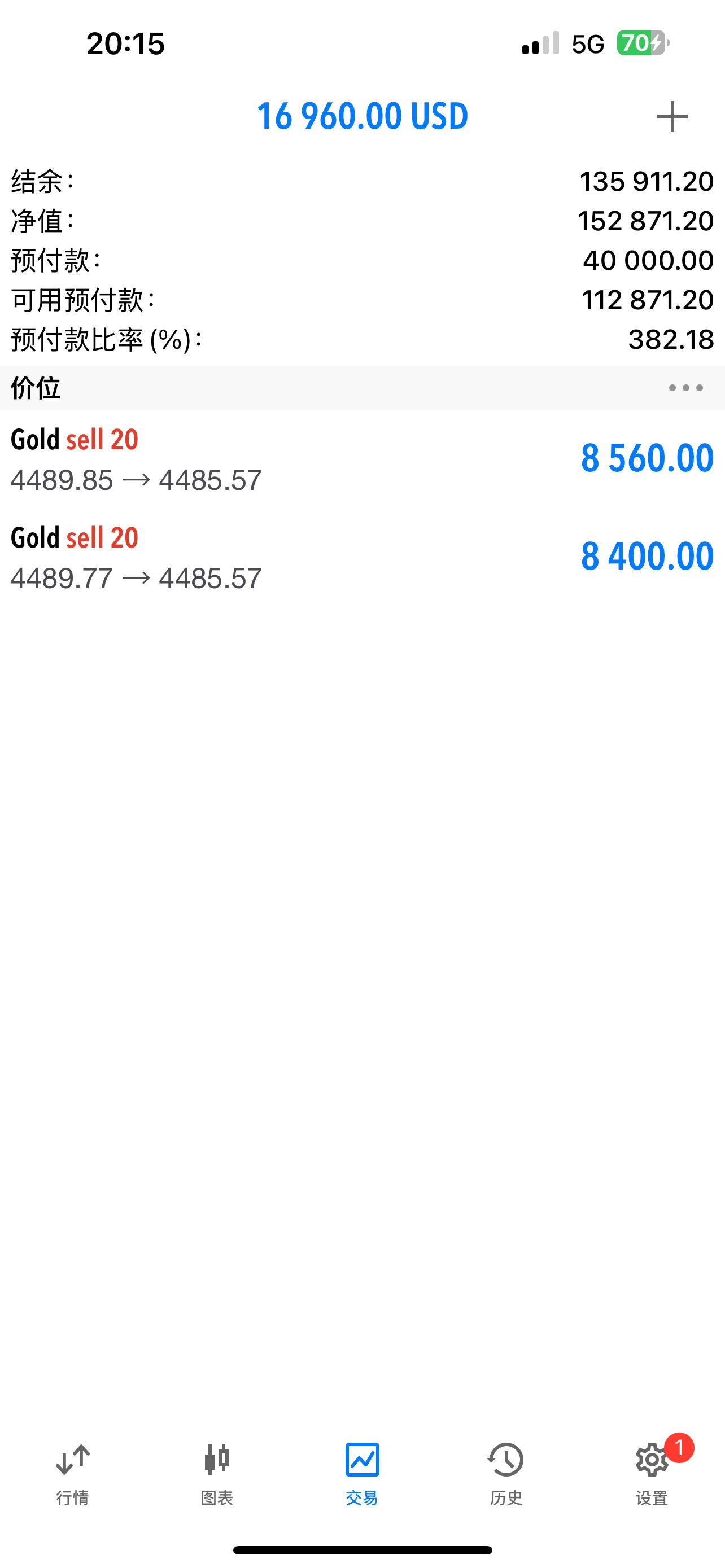Switch to the 图表 tab
This screenshot has height=1568, width=725.
tap(217, 1472)
